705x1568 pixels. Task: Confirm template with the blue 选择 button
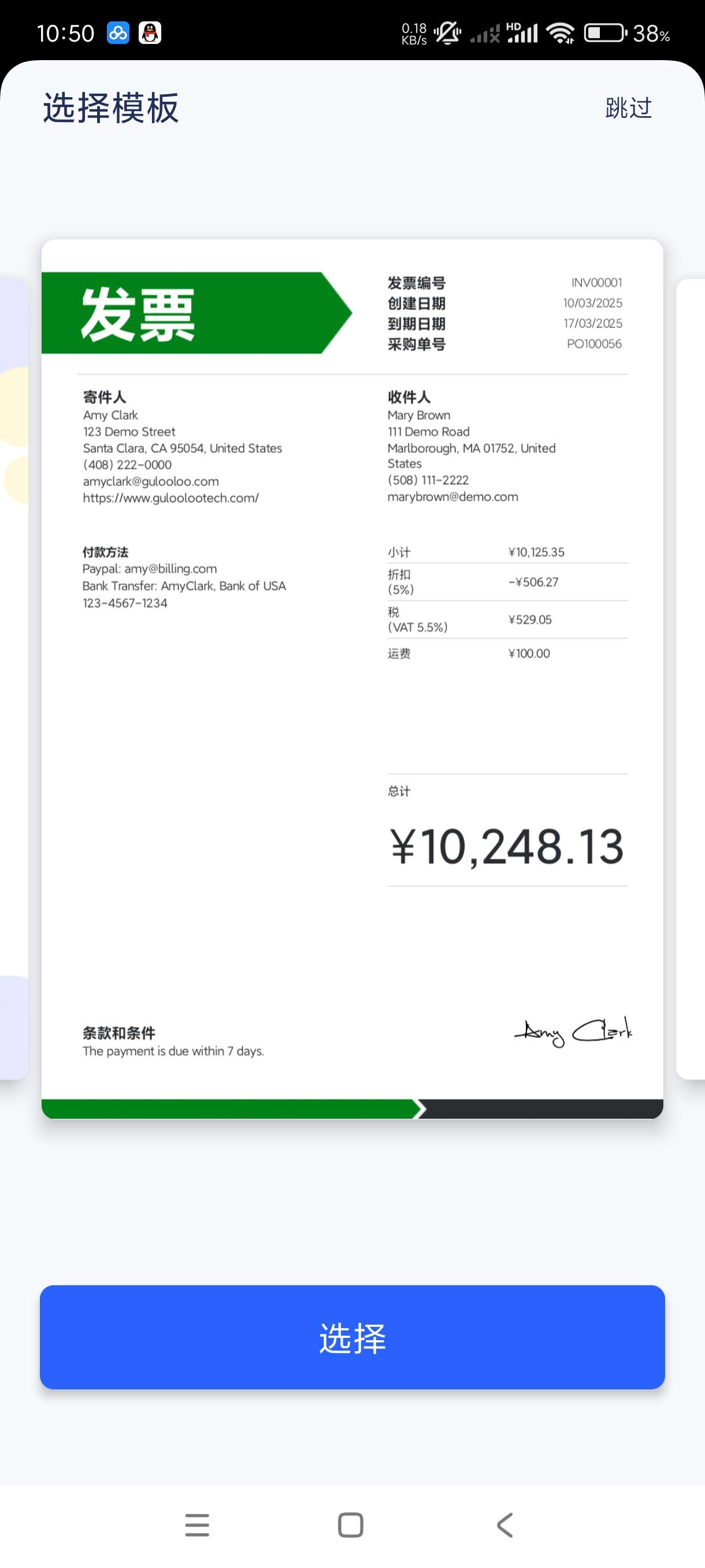point(352,1337)
